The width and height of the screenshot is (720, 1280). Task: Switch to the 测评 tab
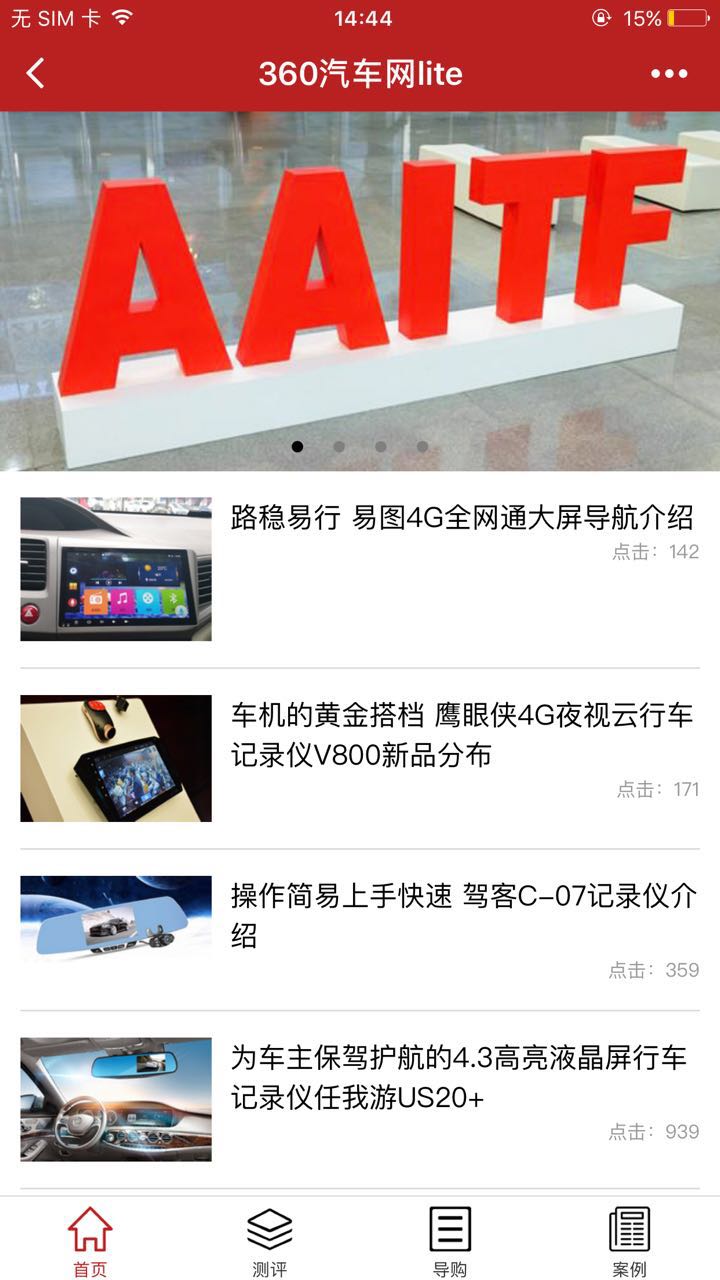coord(270,1241)
